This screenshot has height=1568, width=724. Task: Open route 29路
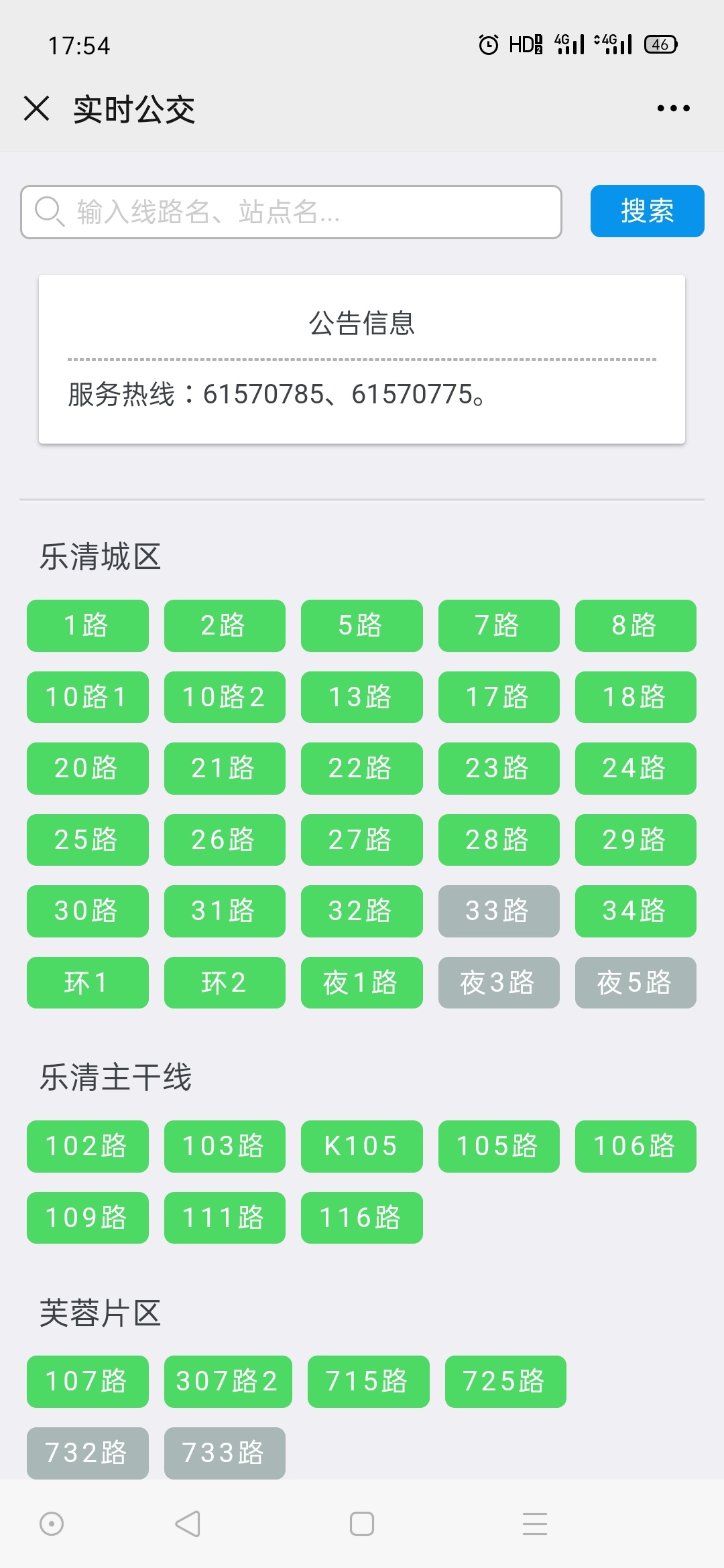(x=636, y=840)
